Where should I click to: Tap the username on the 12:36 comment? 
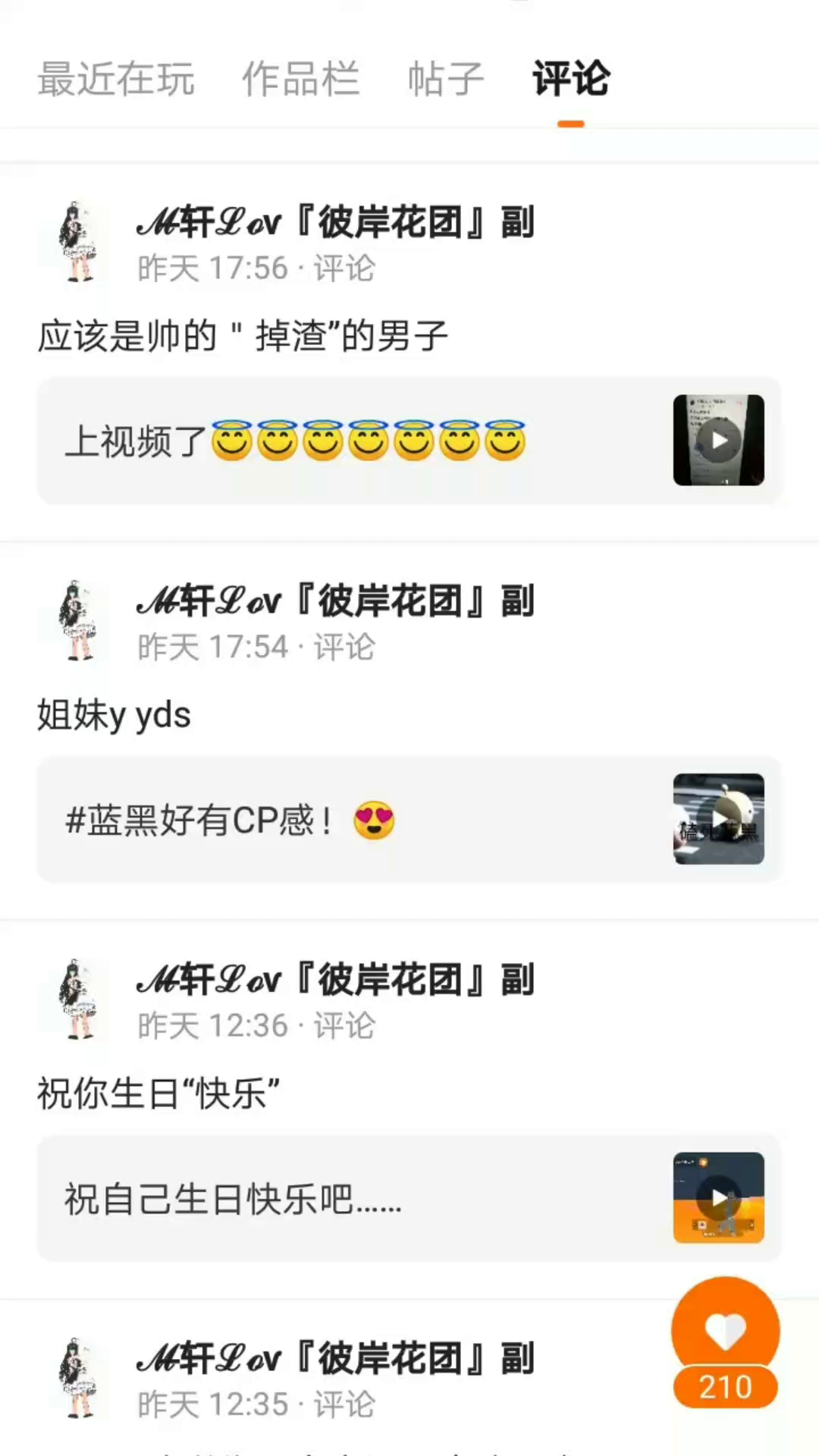point(335,980)
